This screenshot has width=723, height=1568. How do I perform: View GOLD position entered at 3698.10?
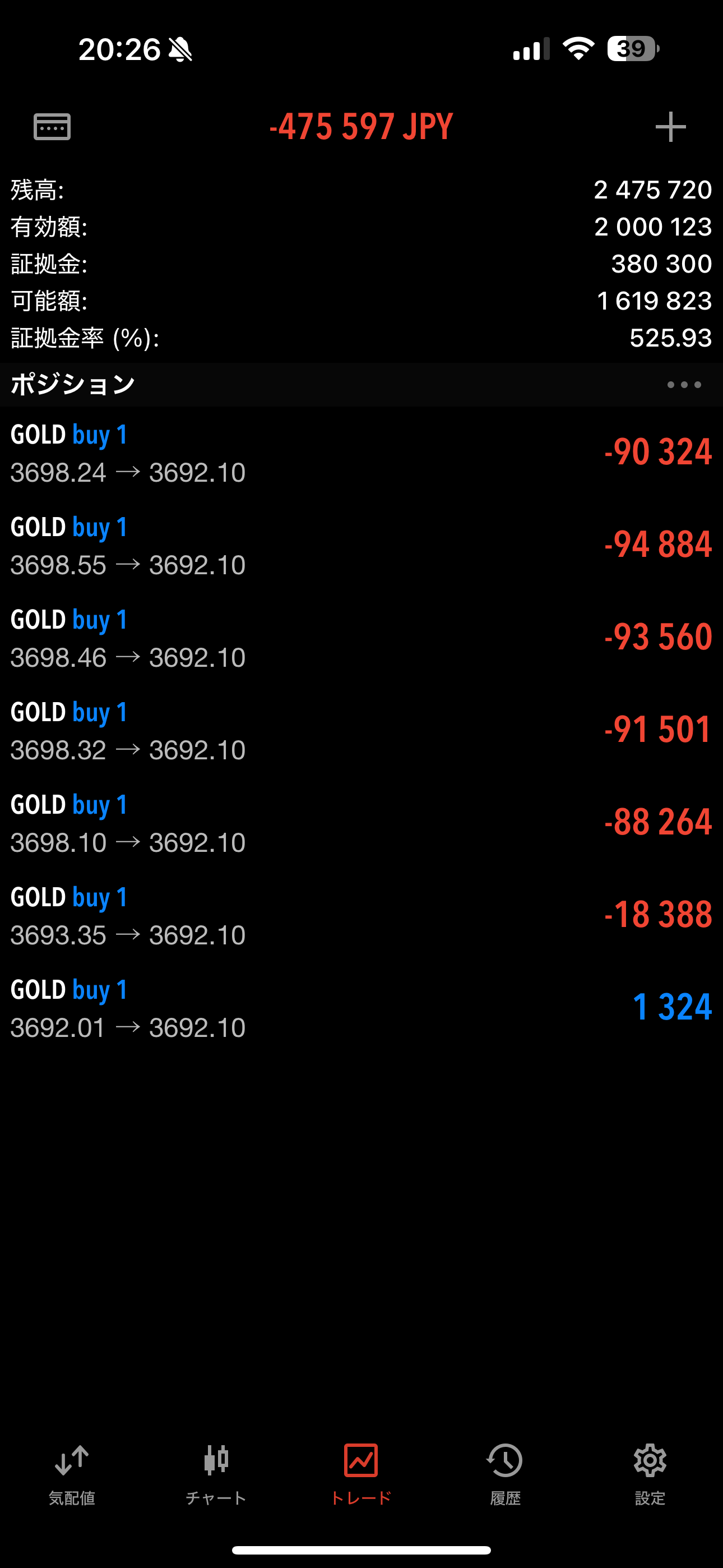[361, 823]
